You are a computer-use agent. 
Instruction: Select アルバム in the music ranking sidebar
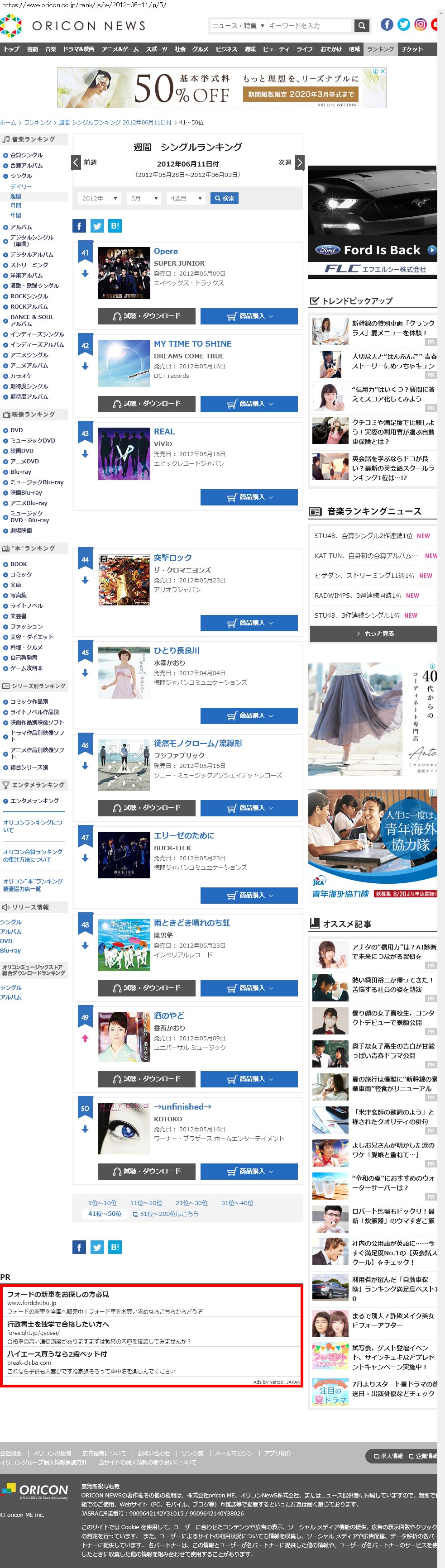click(x=21, y=227)
